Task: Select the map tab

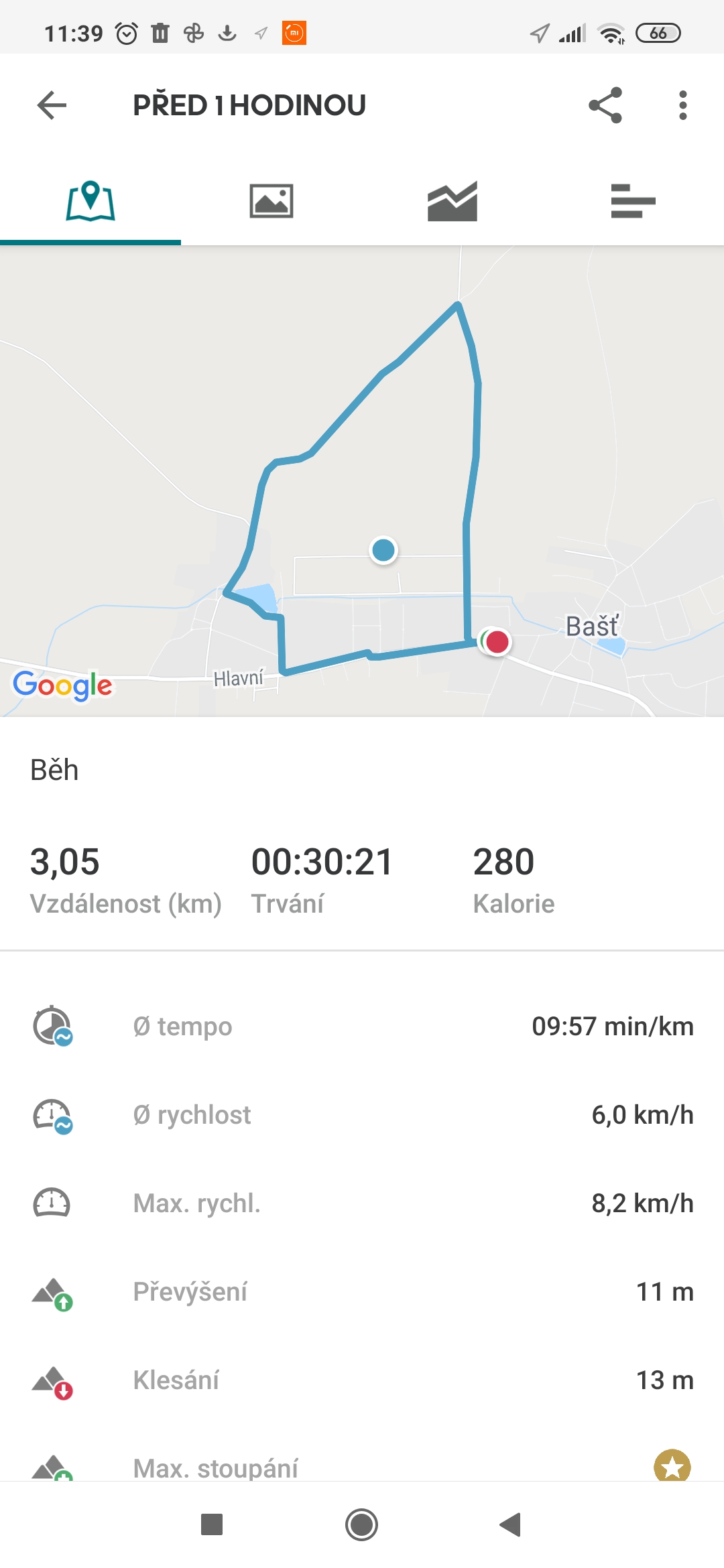Action: pos(90,201)
